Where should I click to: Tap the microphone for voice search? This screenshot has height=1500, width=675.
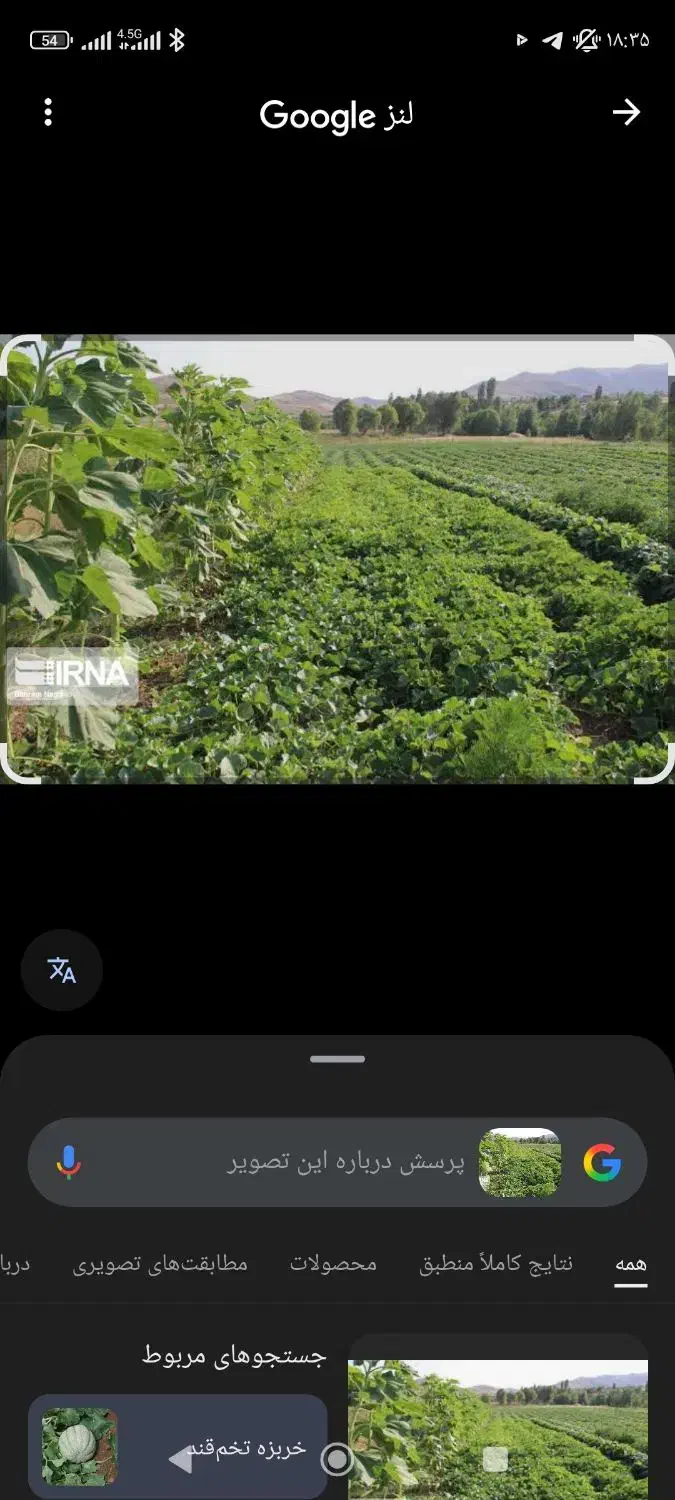tap(69, 1162)
